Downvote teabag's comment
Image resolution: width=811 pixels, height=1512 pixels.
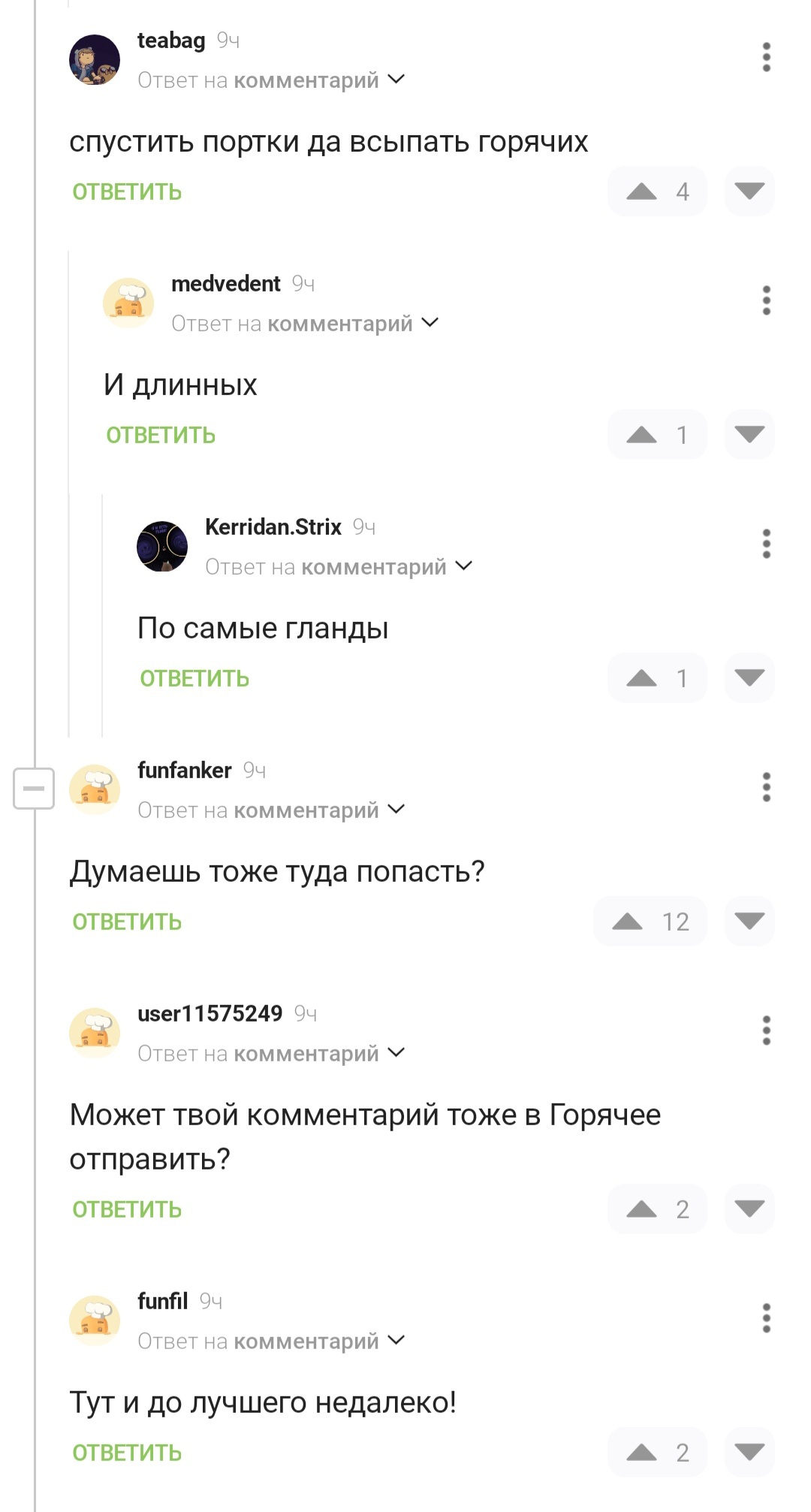click(x=749, y=192)
